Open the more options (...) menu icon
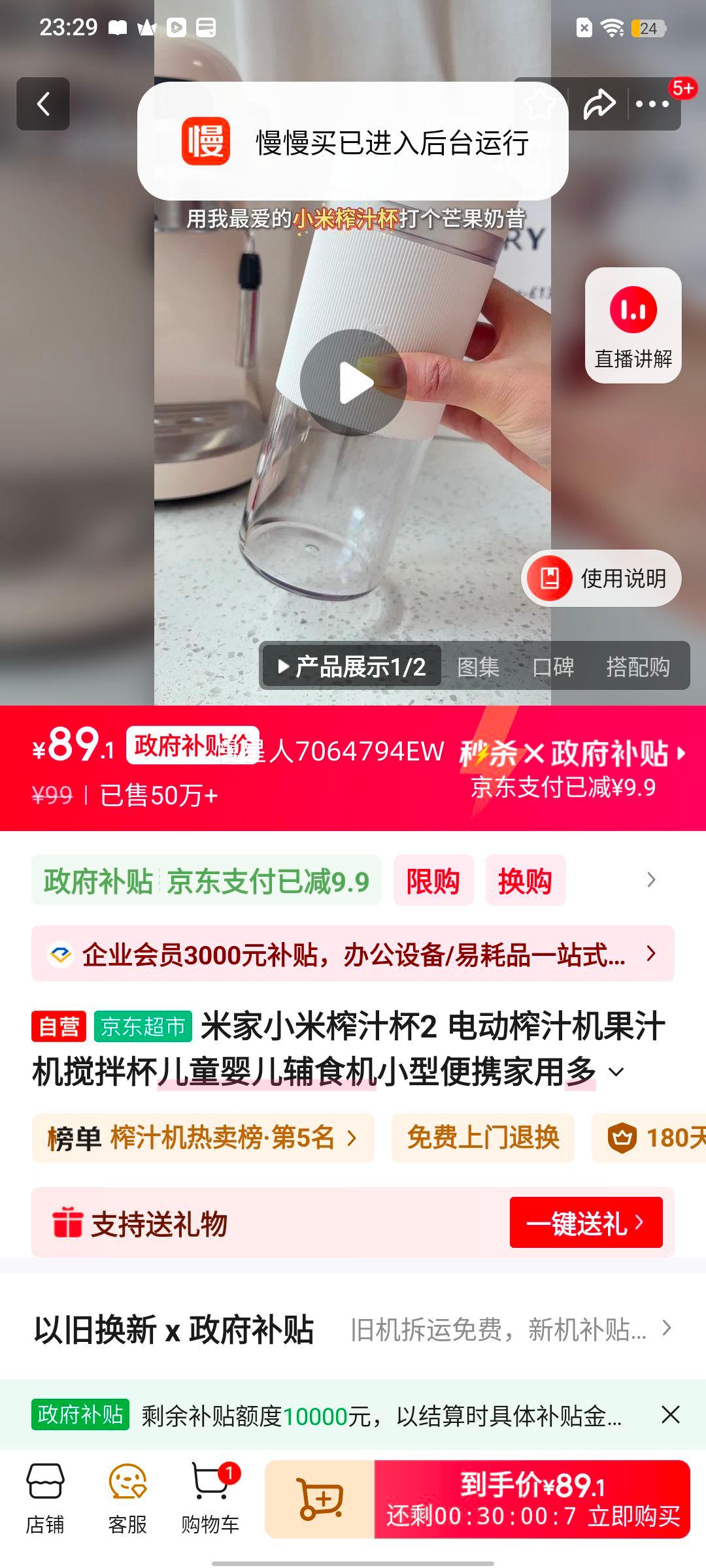The height and width of the screenshot is (1568, 706). click(652, 103)
